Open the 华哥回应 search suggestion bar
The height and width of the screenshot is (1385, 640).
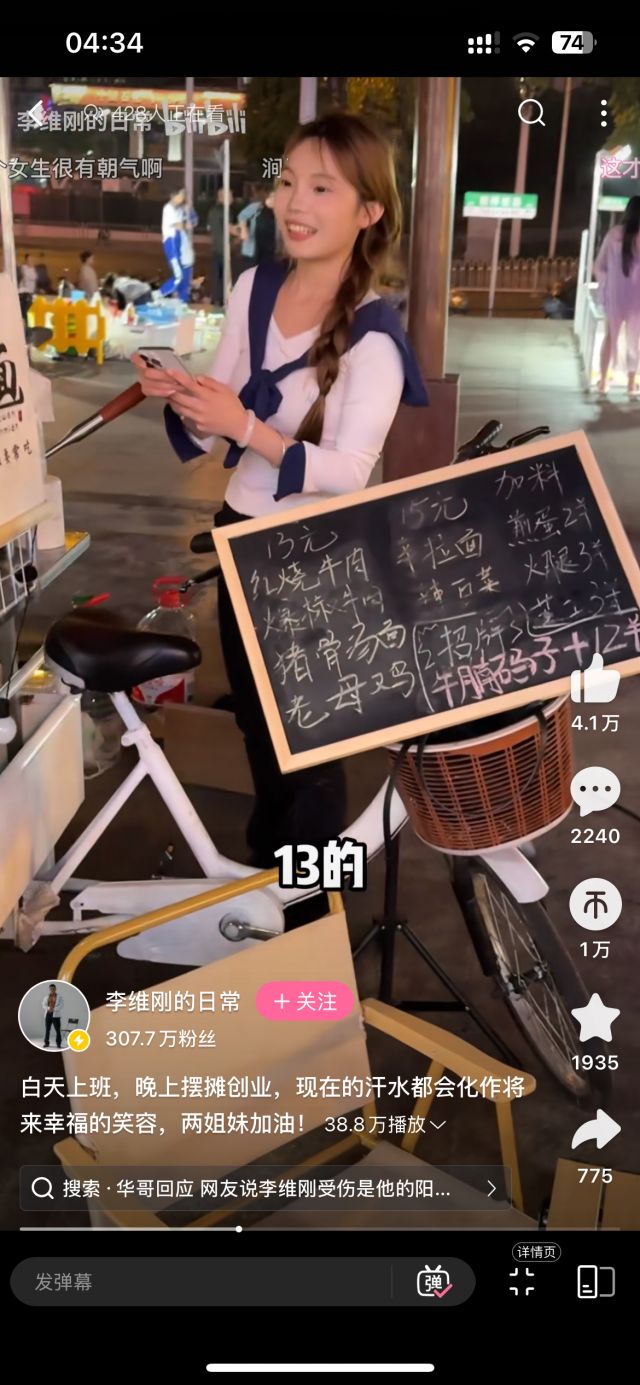[265, 1188]
